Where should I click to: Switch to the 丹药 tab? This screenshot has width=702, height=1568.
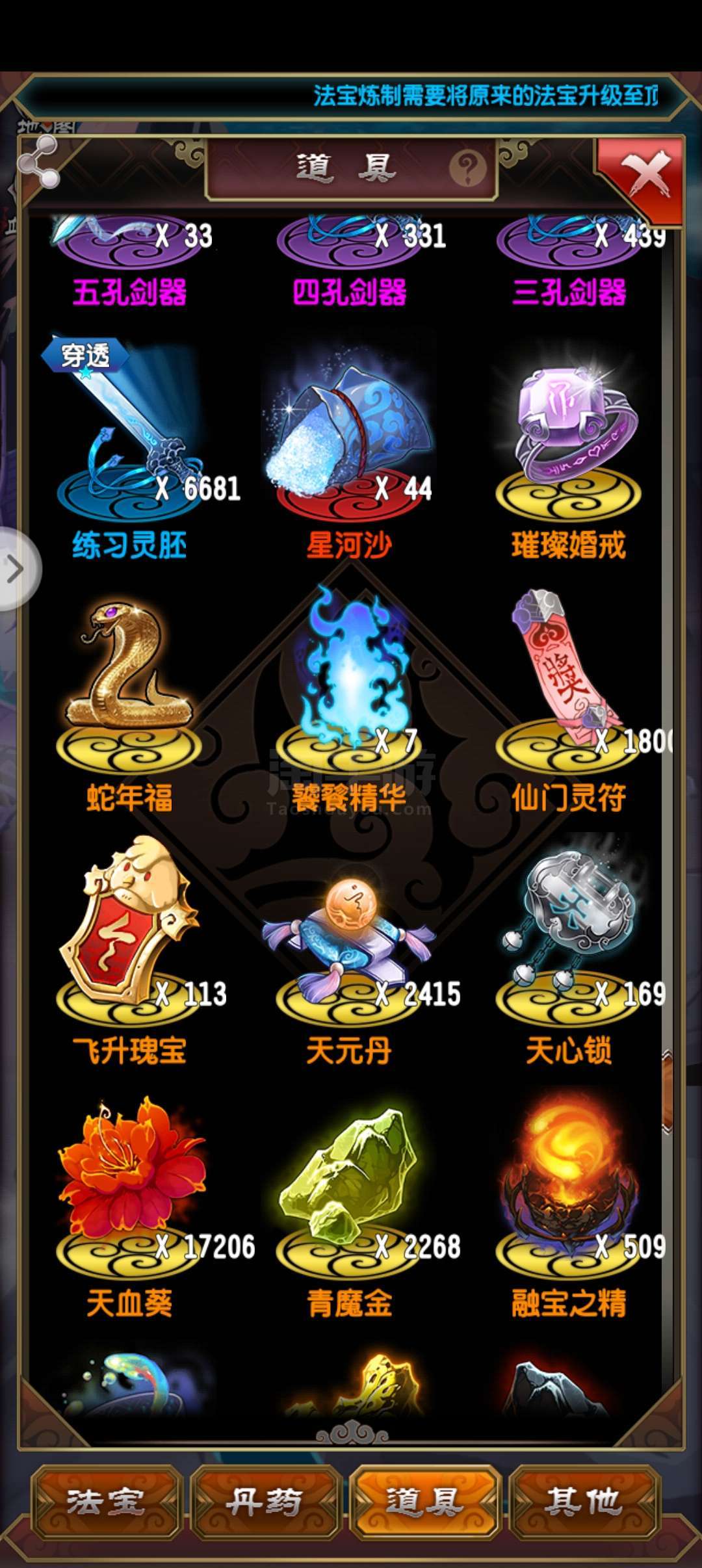click(265, 1501)
